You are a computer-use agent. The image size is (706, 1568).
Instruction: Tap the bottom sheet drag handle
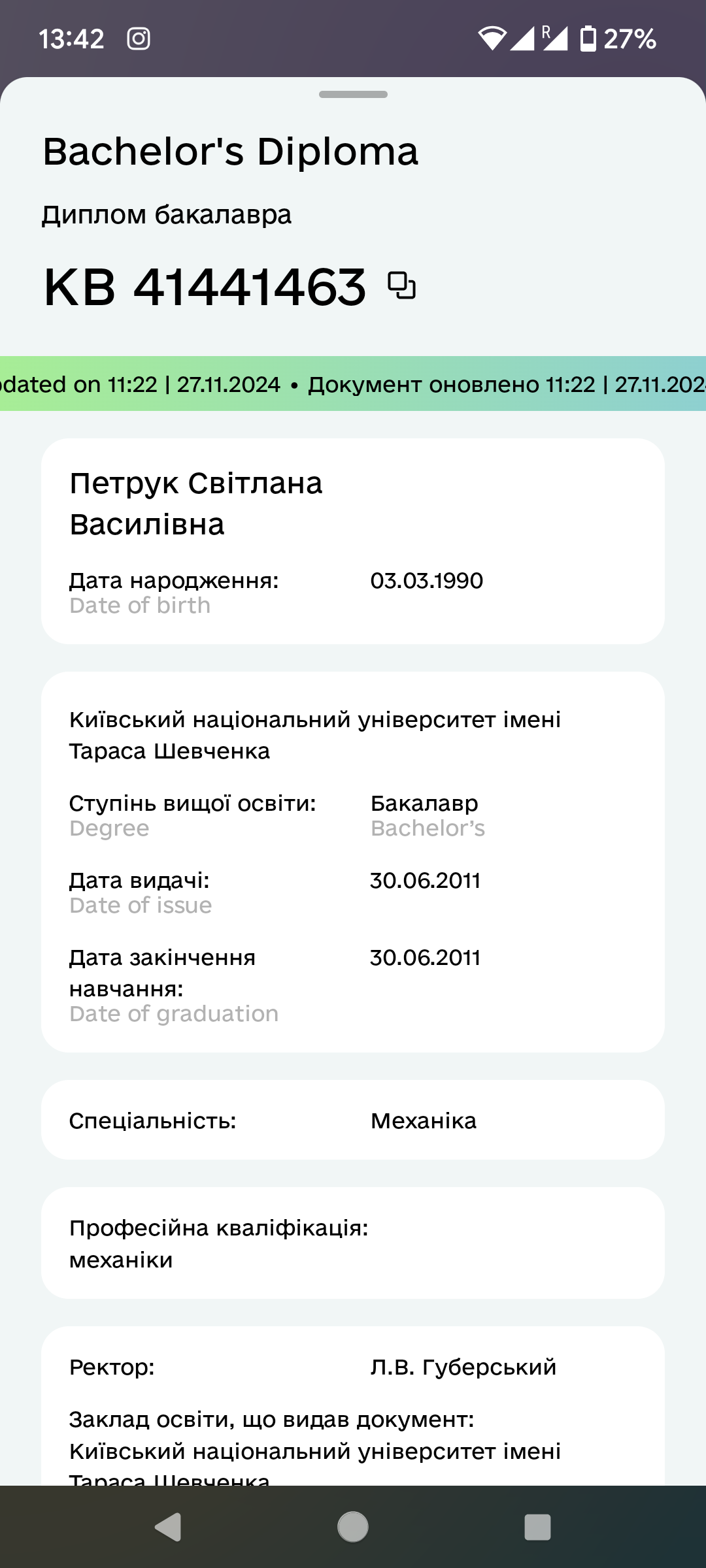pos(353,95)
